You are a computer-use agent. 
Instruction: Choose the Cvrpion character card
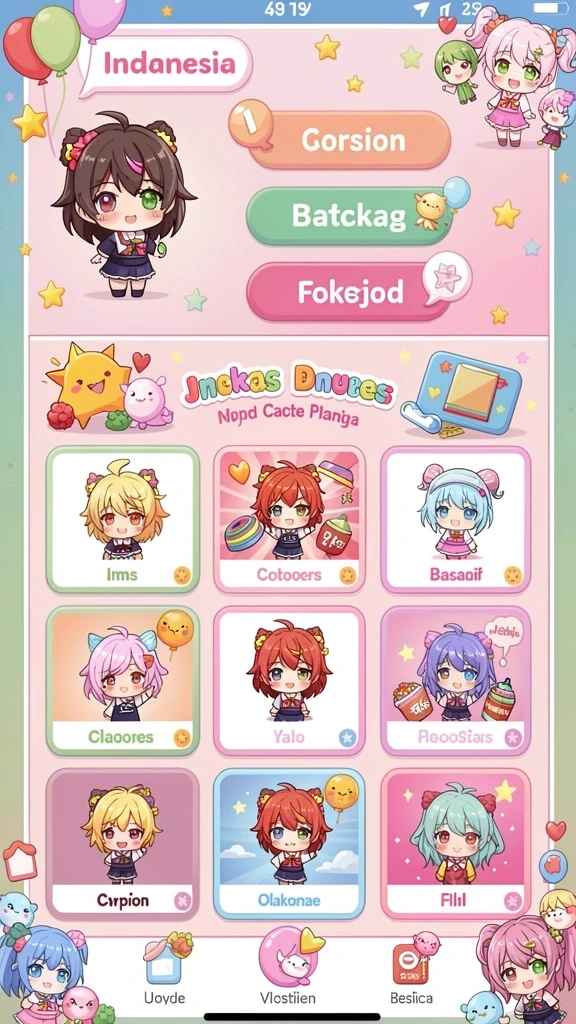point(123,844)
